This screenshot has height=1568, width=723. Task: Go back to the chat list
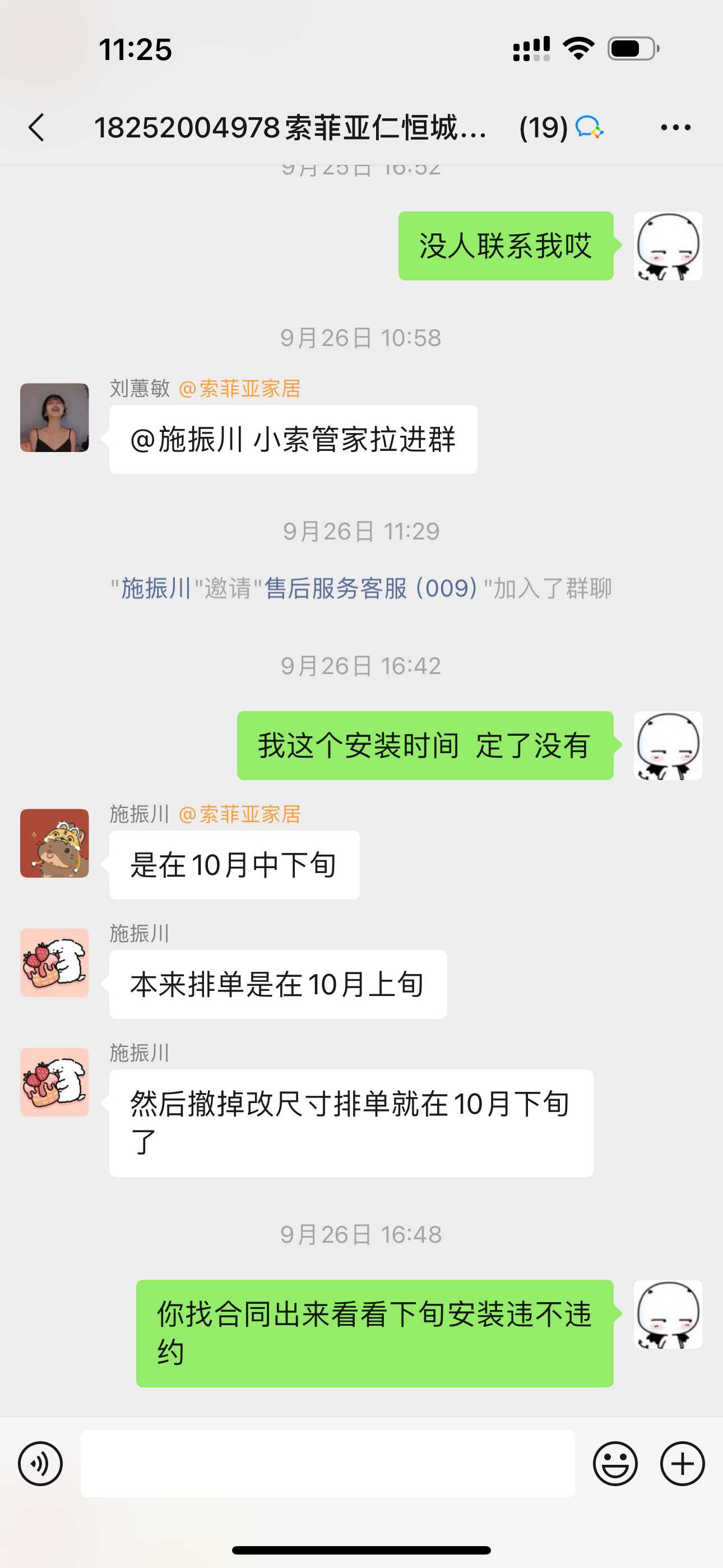click(37, 128)
